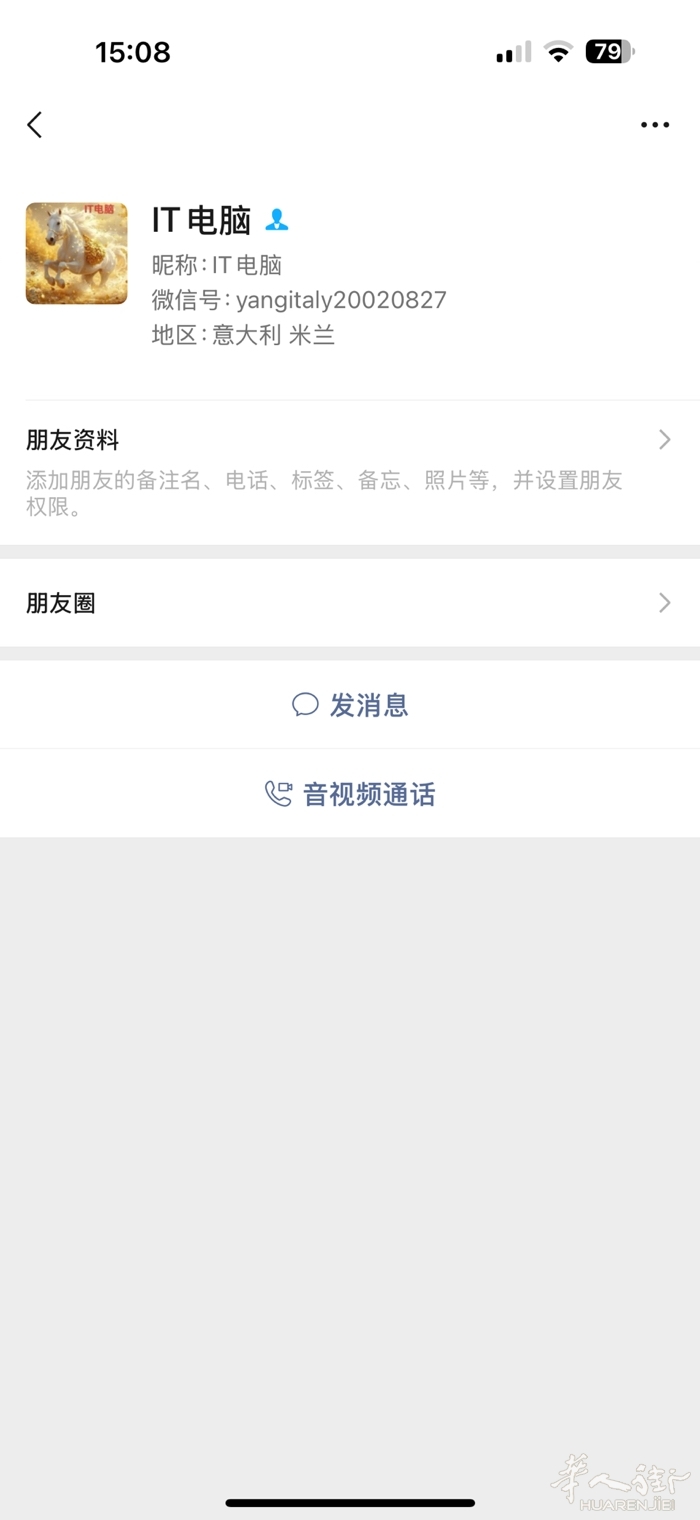Open the 朋友资料 row
The width and height of the screenshot is (700, 1520).
click(x=350, y=472)
